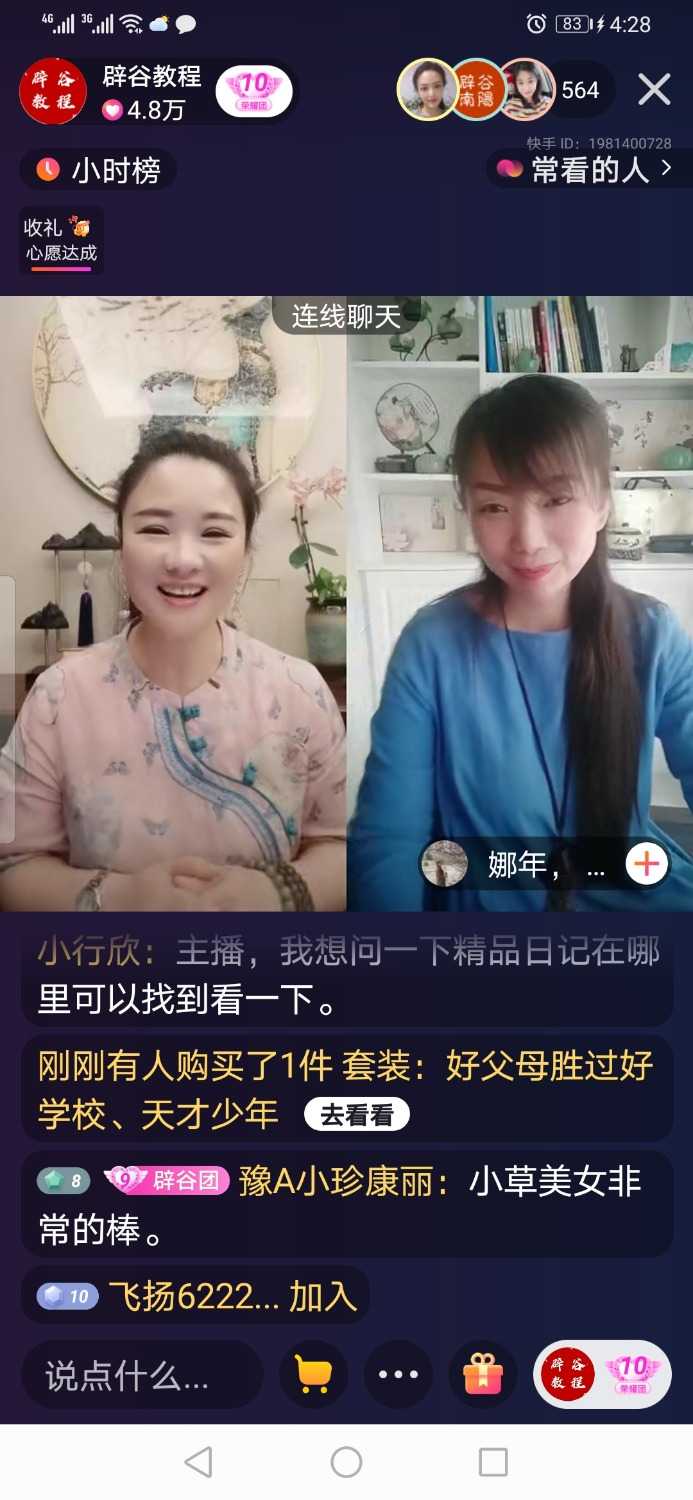Open the 564 viewers list
The image size is (693, 1500).
tap(580, 91)
